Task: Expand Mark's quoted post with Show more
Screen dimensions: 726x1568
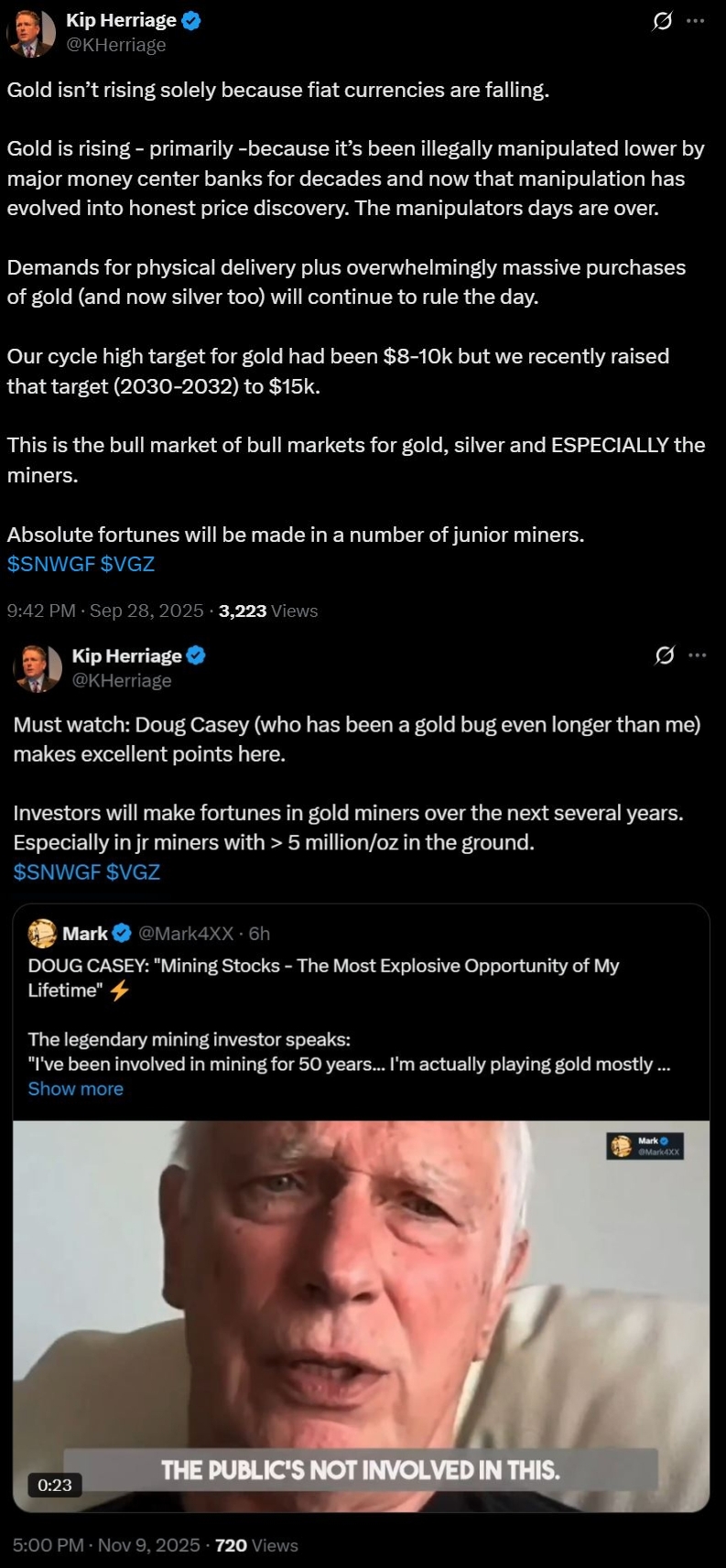Action: (75, 1088)
